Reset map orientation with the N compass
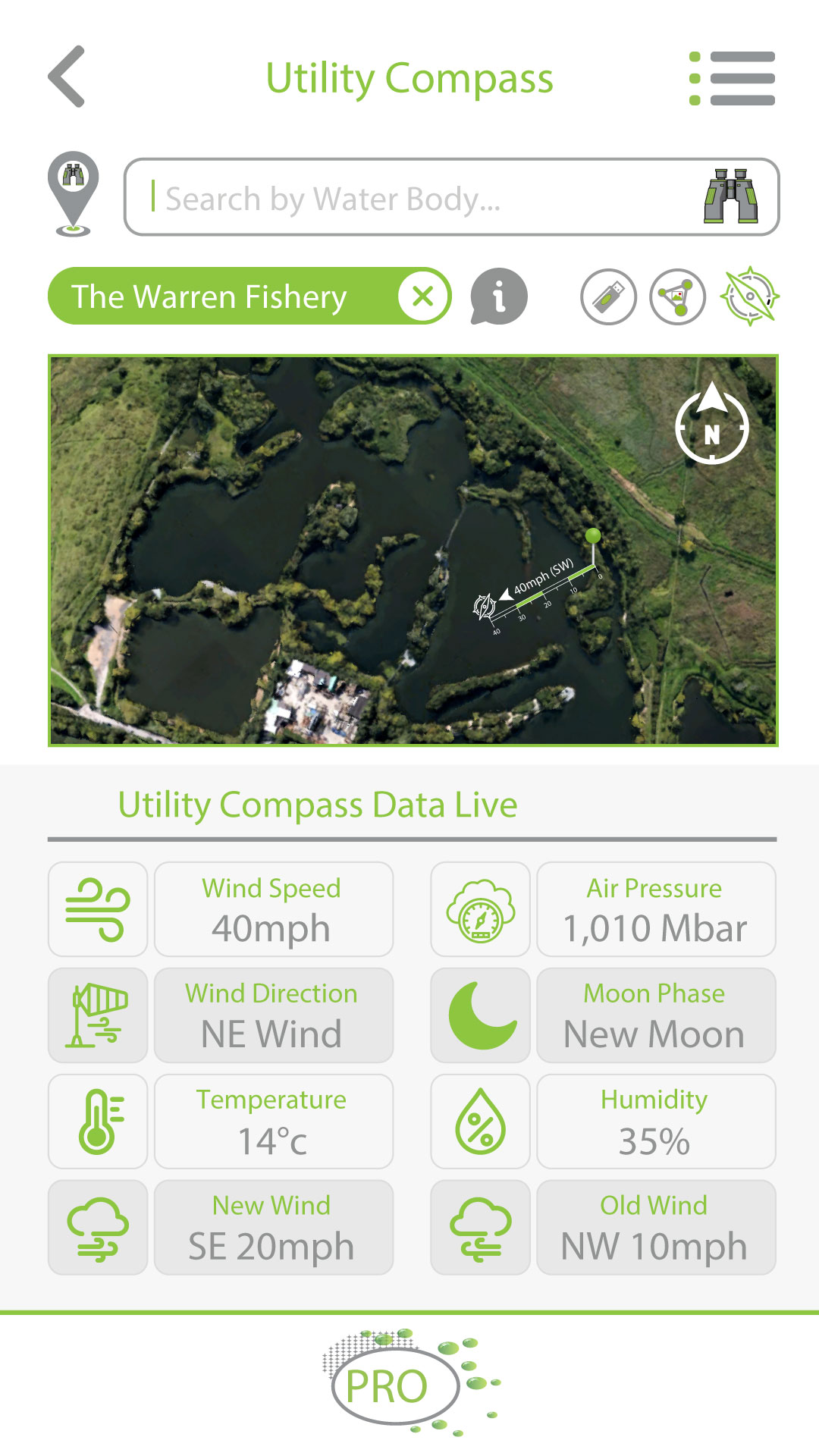Viewport: 819px width, 1456px height. click(x=711, y=425)
